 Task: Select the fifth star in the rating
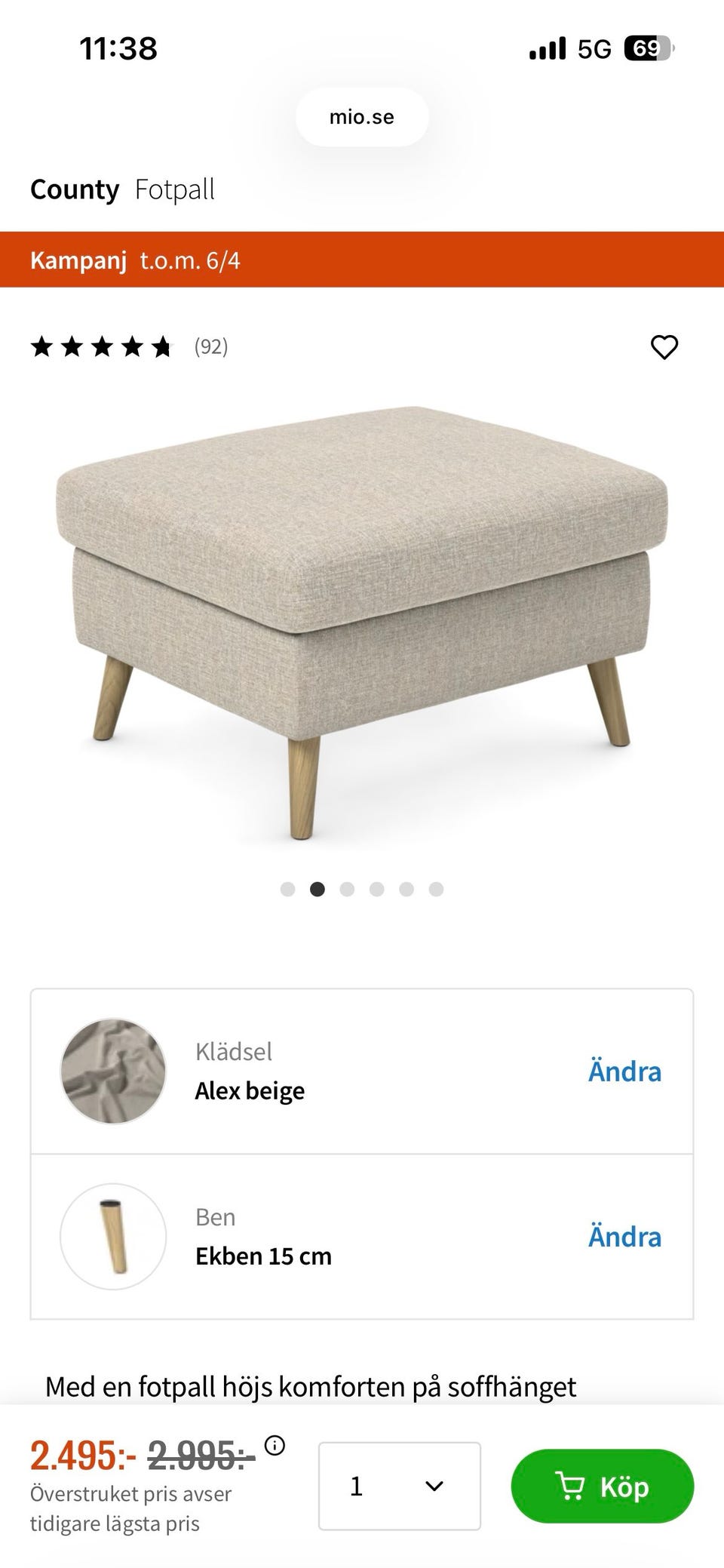click(x=161, y=347)
